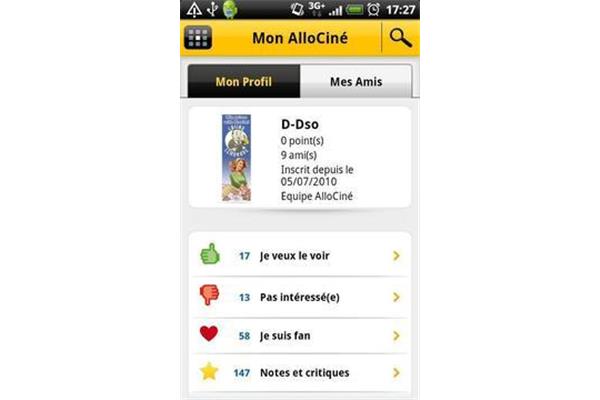
Task: Open the D-Dso profile card
Action: (x=299, y=157)
